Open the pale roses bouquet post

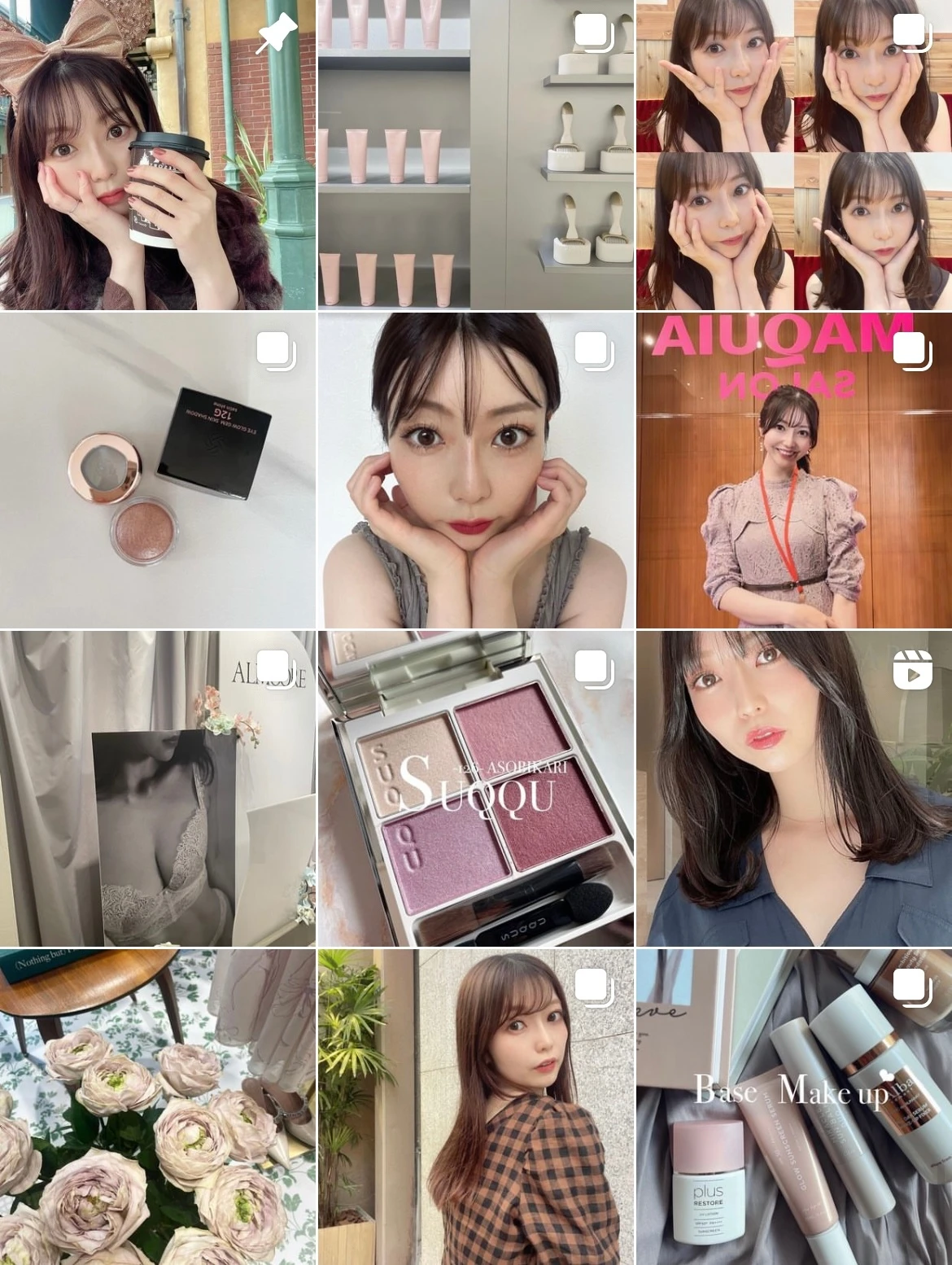coord(157,1105)
